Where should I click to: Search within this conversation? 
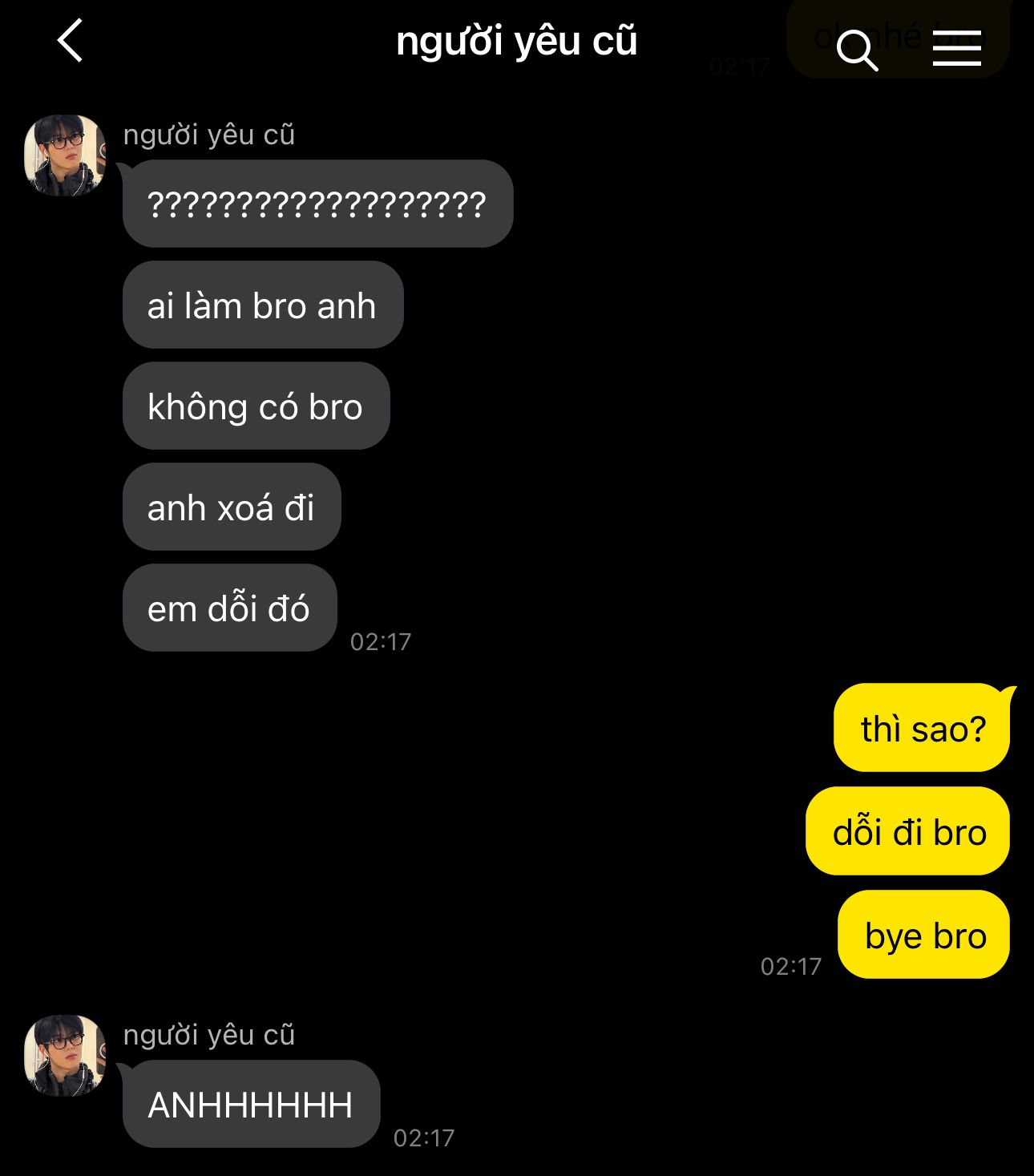click(x=856, y=50)
